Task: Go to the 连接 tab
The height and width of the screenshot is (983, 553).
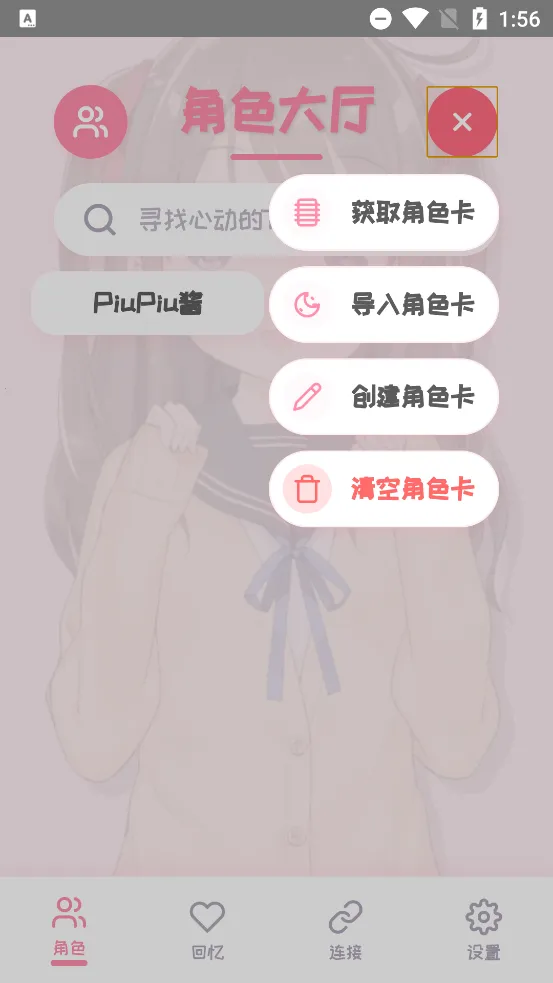Action: 345,930
